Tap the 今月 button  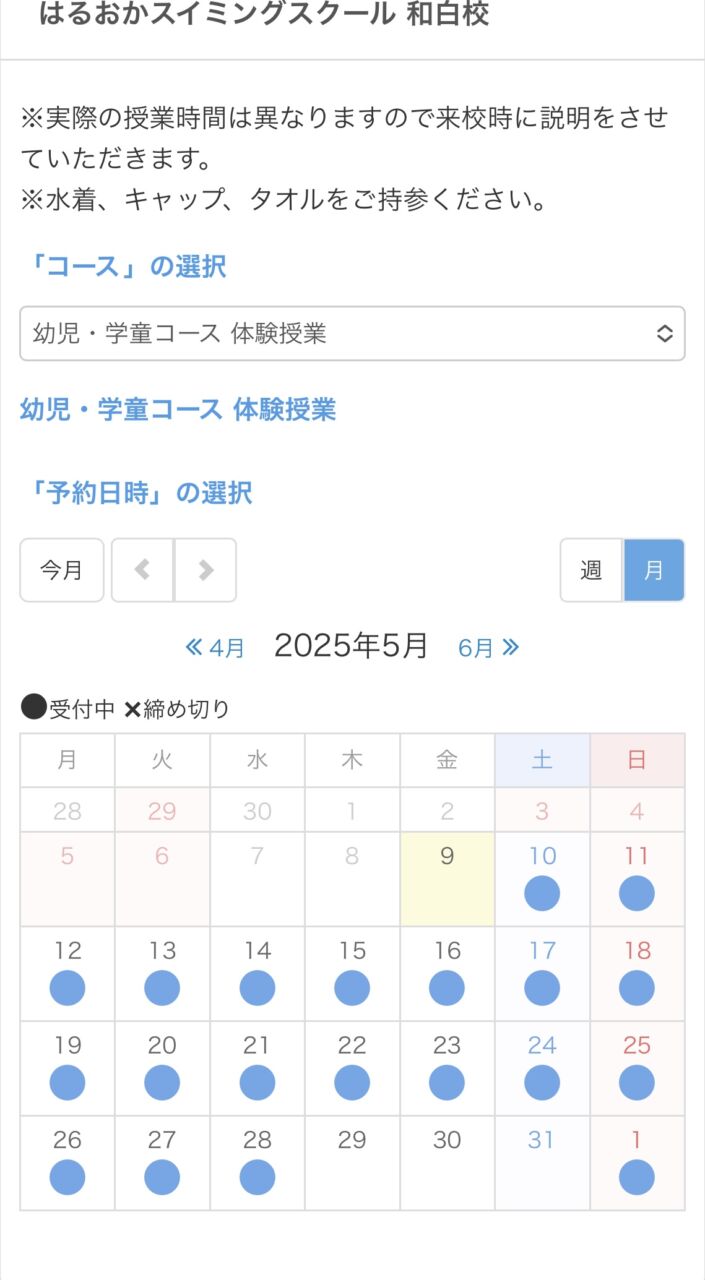pyautogui.click(x=62, y=570)
